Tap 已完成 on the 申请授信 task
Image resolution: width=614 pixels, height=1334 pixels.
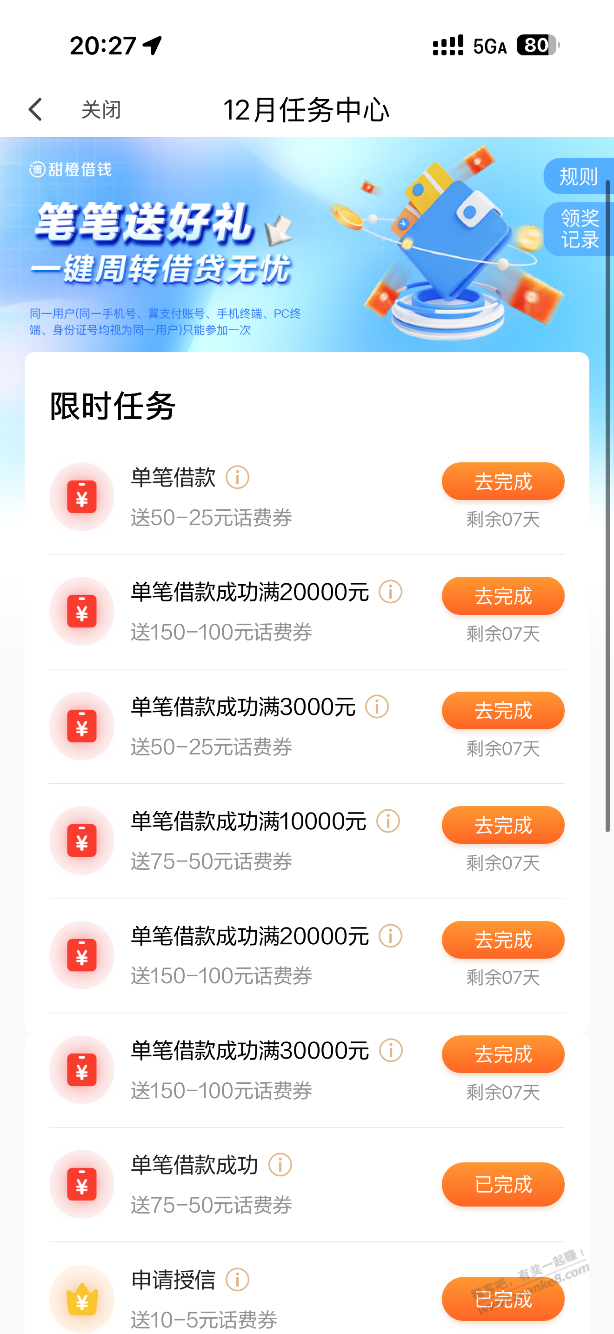point(503,1299)
